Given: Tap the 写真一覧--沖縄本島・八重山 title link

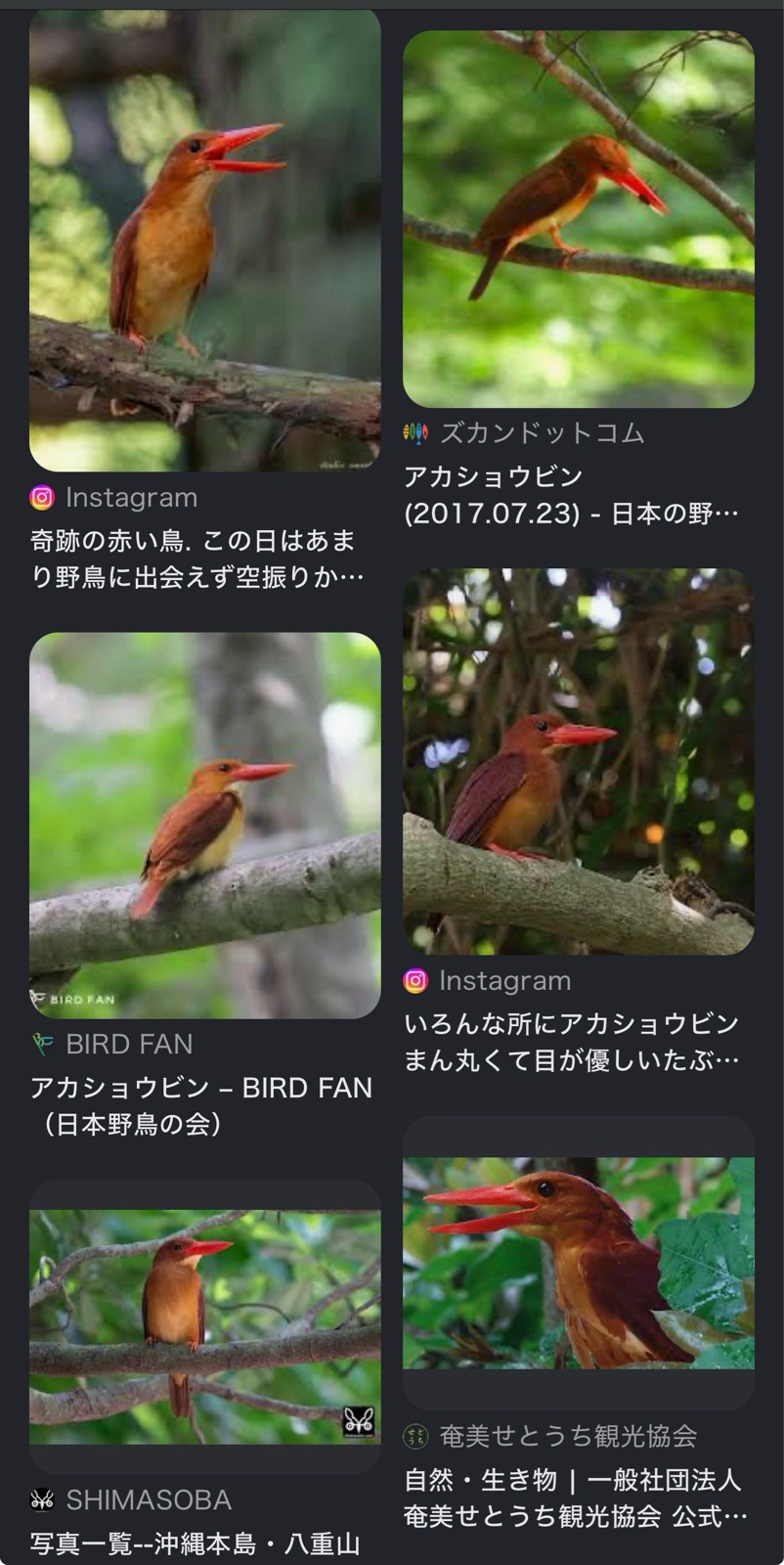Looking at the screenshot, I should click(x=196, y=1544).
